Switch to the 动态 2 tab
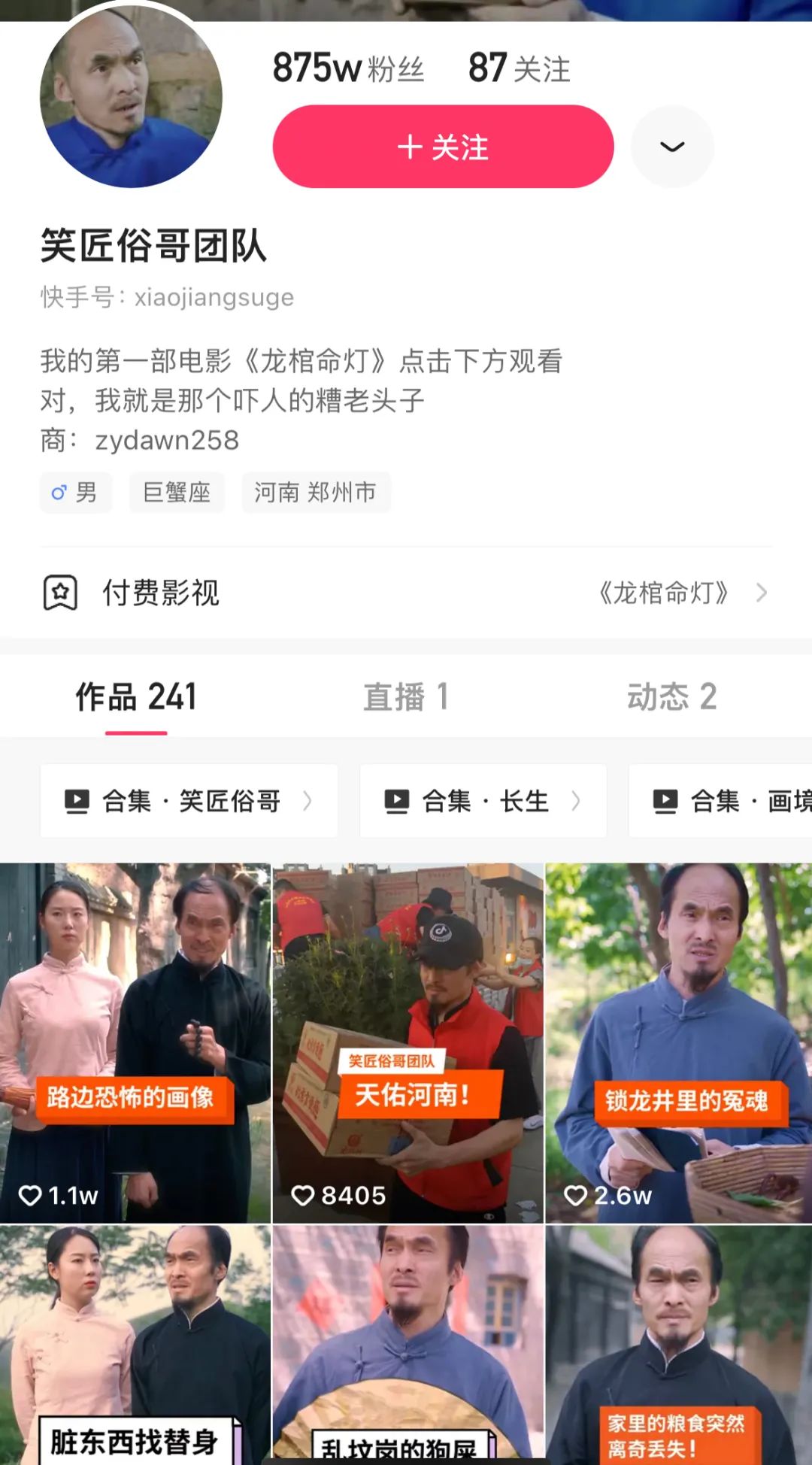Screen dimensions: 812x1465 [x=671, y=697]
